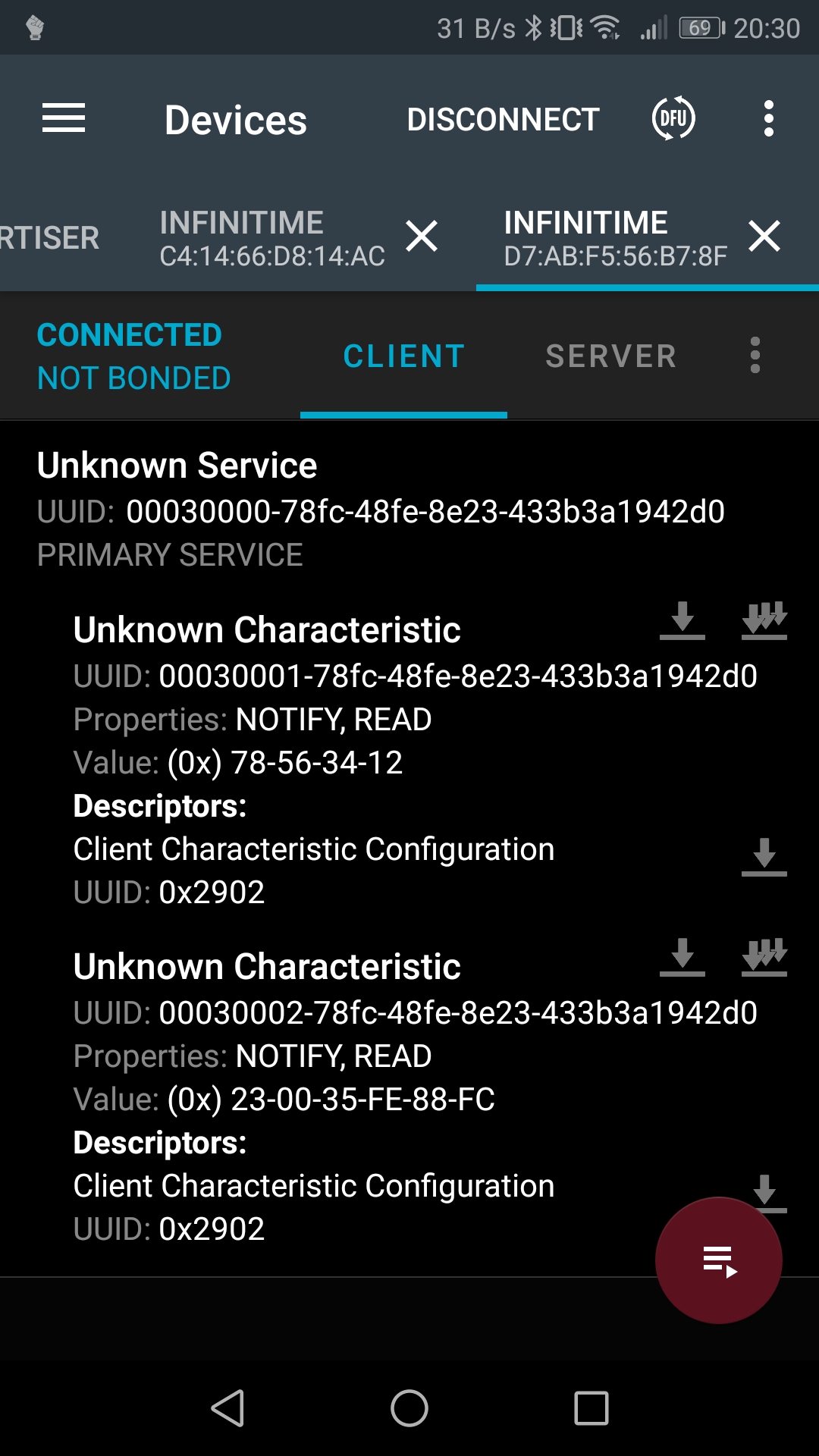Switch to the INFINITIME C4:14:66:D8:14:AC tab
This screenshot has height=1456, width=819.
[271, 238]
